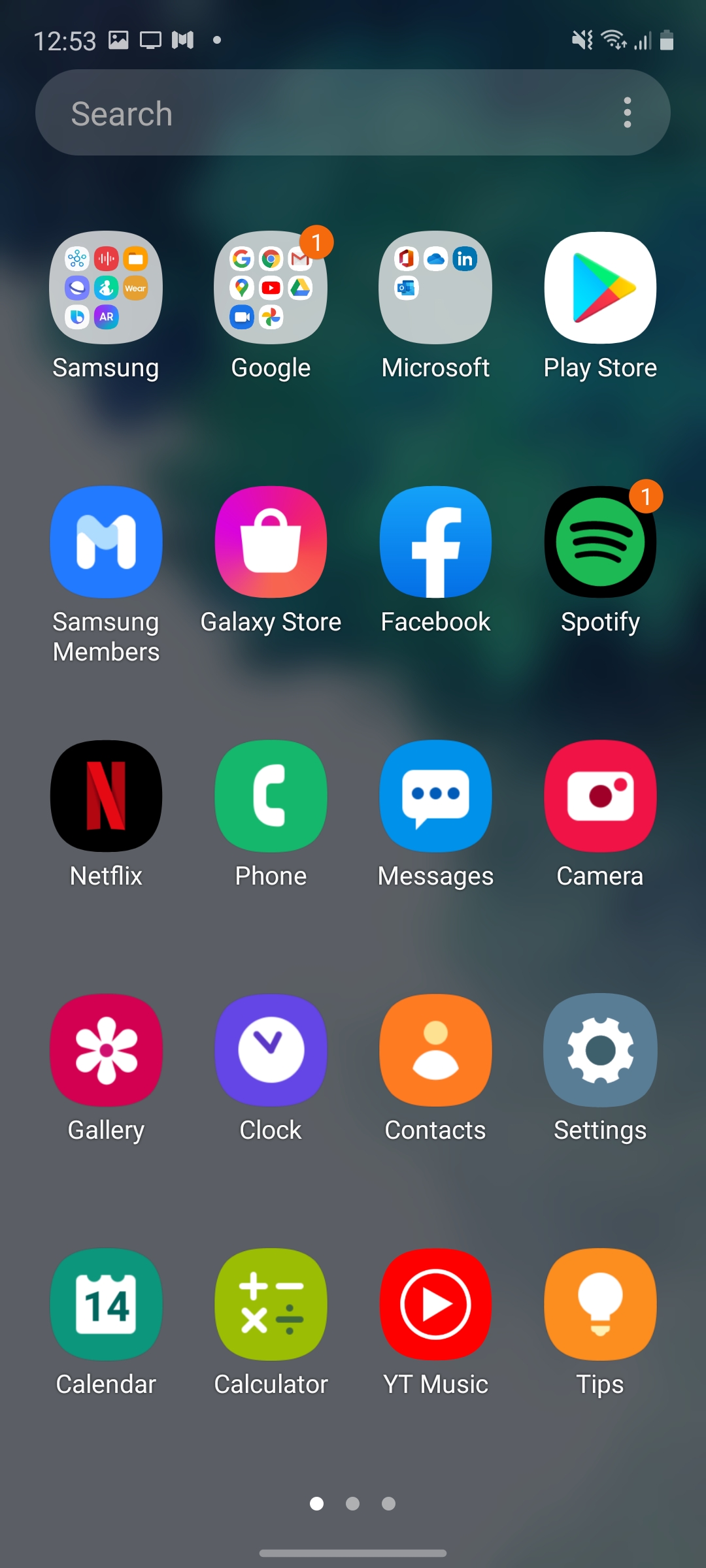Open the Samsung folder

click(x=106, y=287)
